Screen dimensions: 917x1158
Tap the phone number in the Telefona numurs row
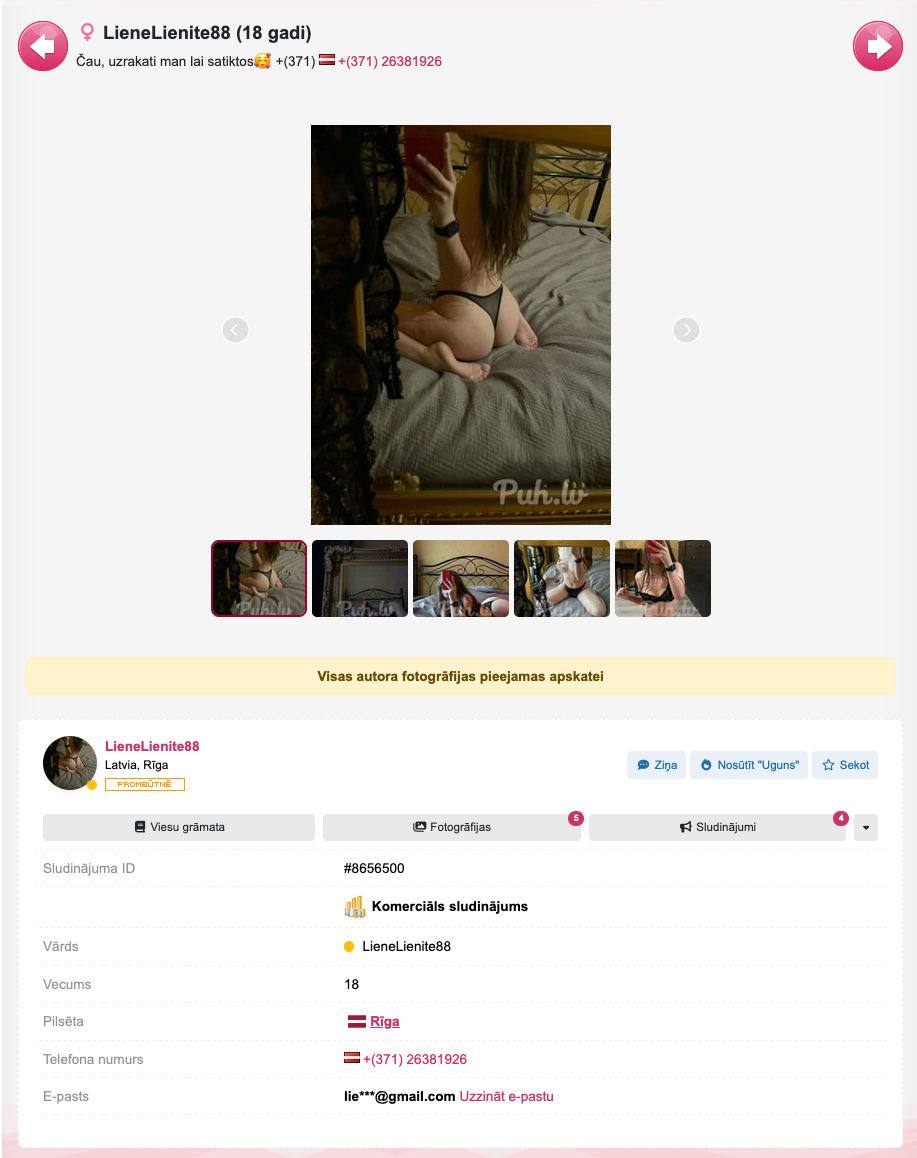coord(414,1059)
